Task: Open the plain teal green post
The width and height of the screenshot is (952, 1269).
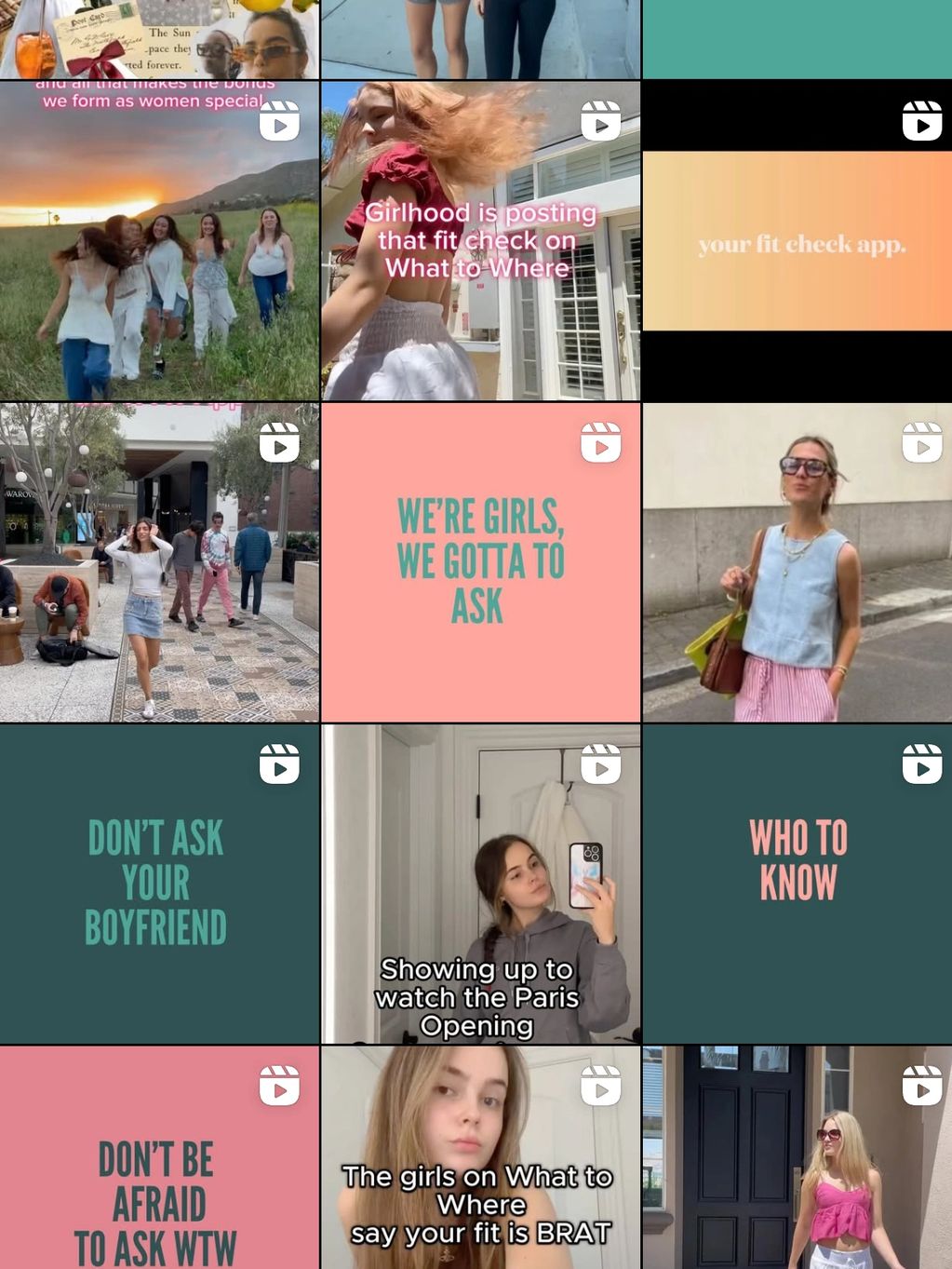Action: pos(798,38)
